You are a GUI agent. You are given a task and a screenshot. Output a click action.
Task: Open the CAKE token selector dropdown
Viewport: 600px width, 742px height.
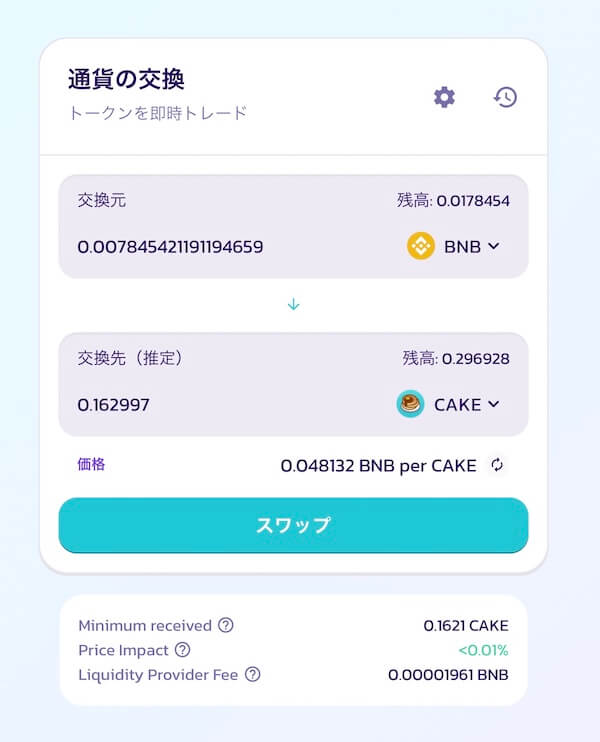coord(448,404)
